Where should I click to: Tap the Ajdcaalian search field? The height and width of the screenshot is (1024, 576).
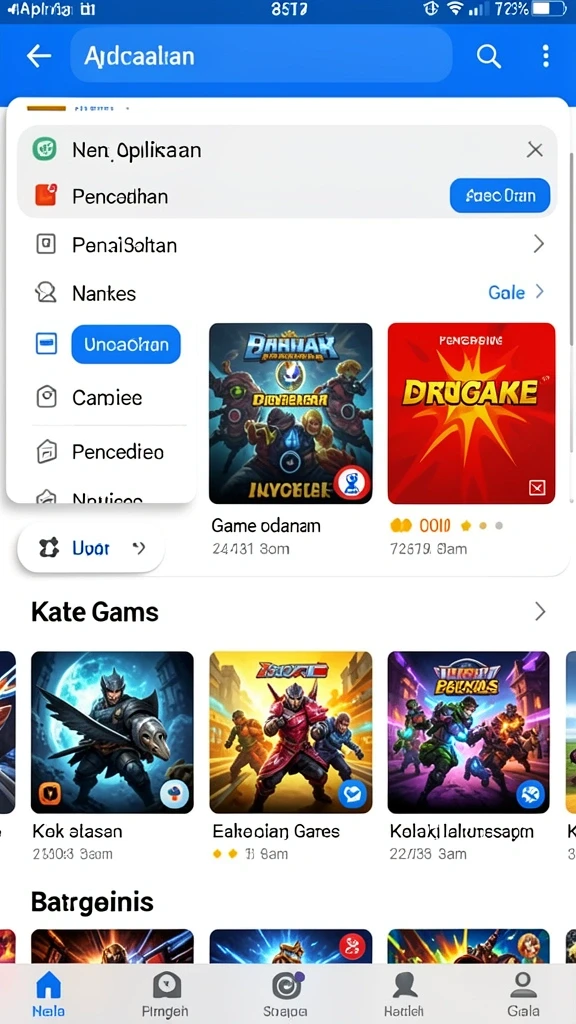(x=261, y=56)
